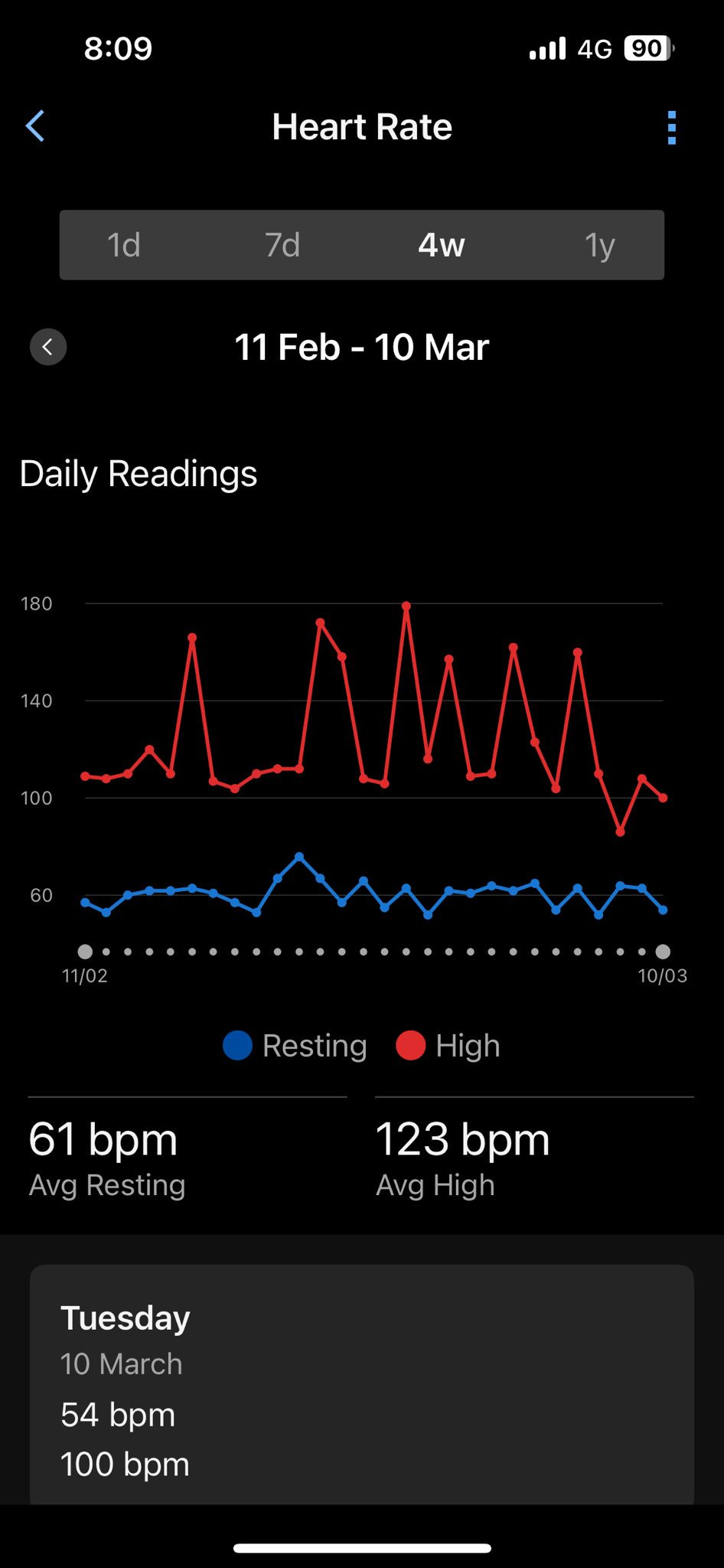The width and height of the screenshot is (724, 1568).
Task: Go back from Heart Rate screen
Action: click(x=35, y=126)
